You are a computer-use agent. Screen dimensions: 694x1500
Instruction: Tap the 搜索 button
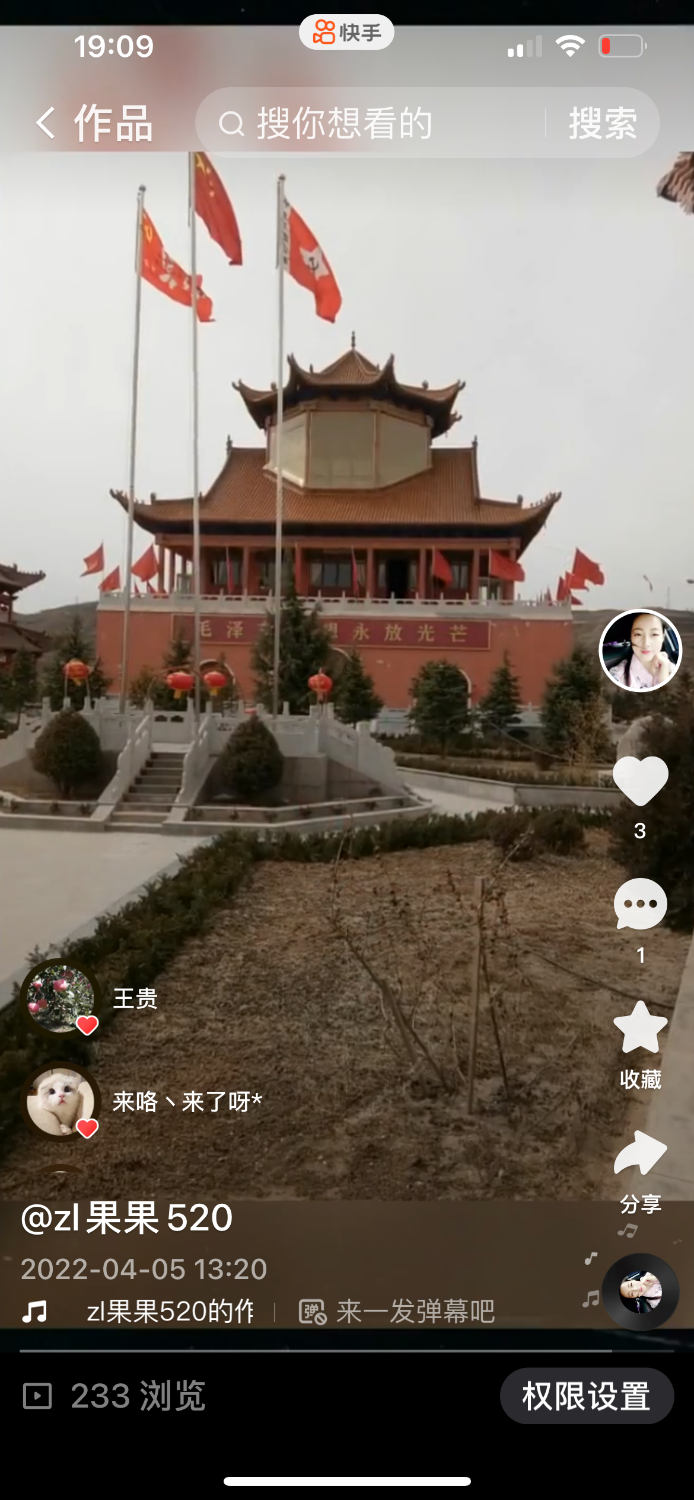pos(603,123)
